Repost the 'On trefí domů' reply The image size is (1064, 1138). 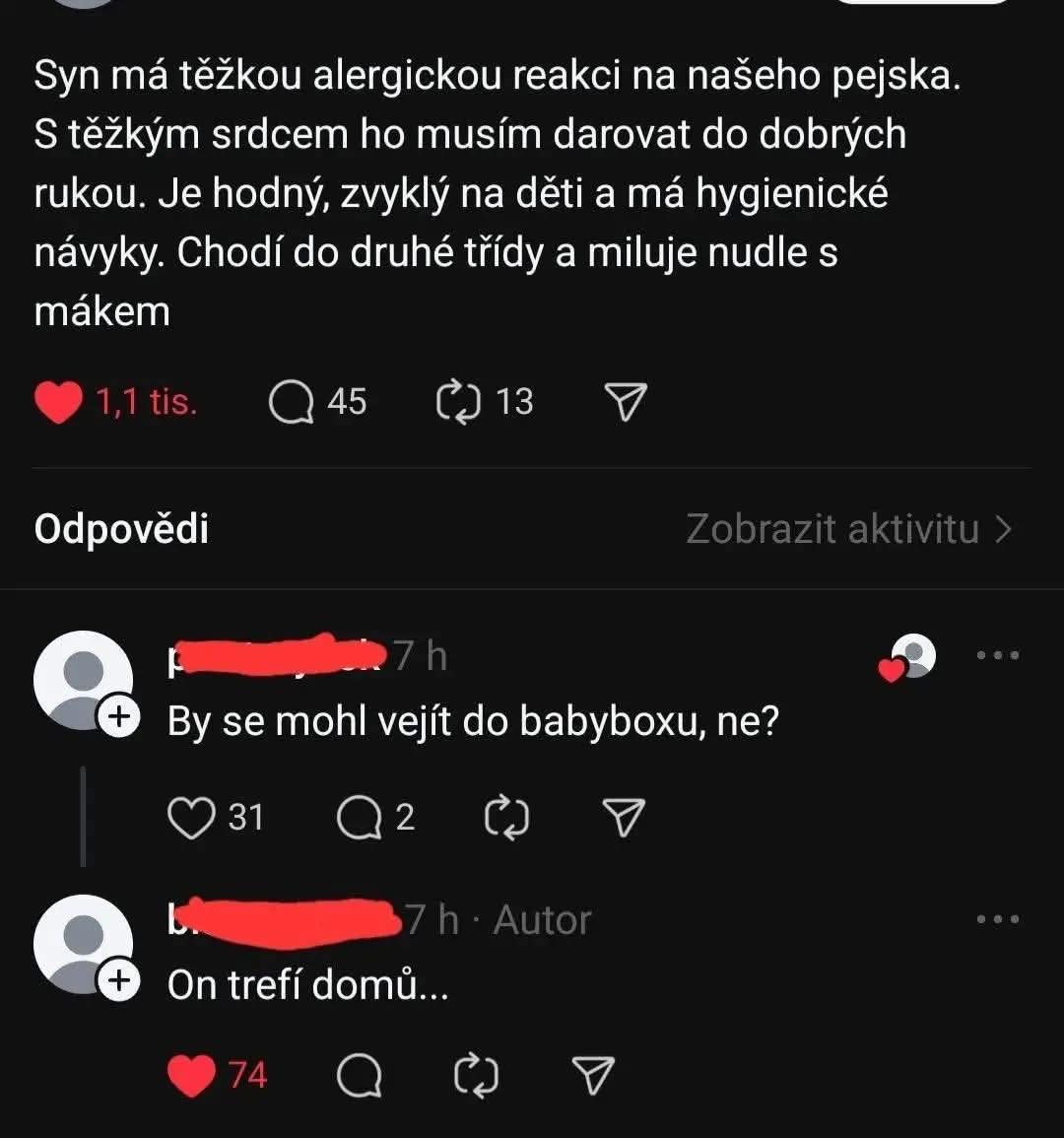click(x=476, y=1076)
